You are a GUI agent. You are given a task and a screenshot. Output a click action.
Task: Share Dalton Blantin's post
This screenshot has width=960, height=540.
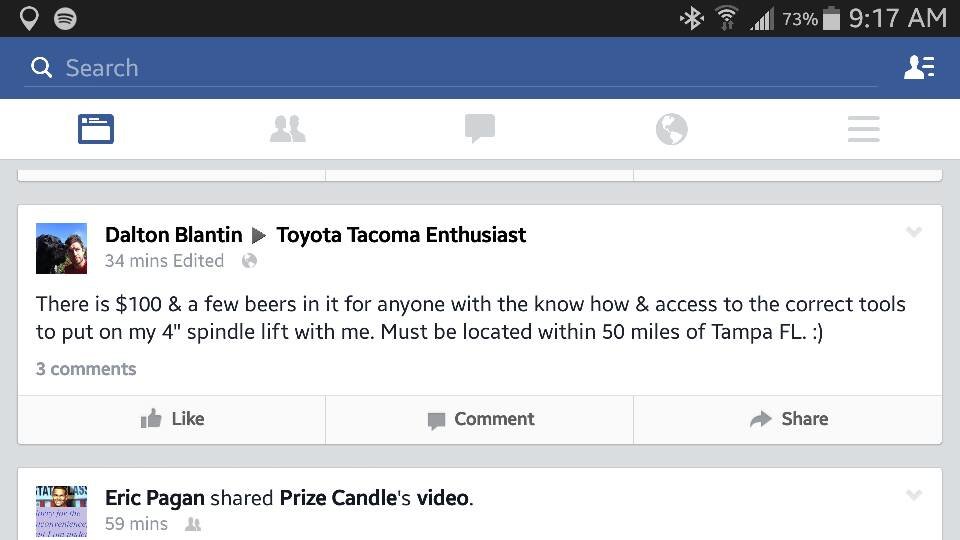point(788,419)
